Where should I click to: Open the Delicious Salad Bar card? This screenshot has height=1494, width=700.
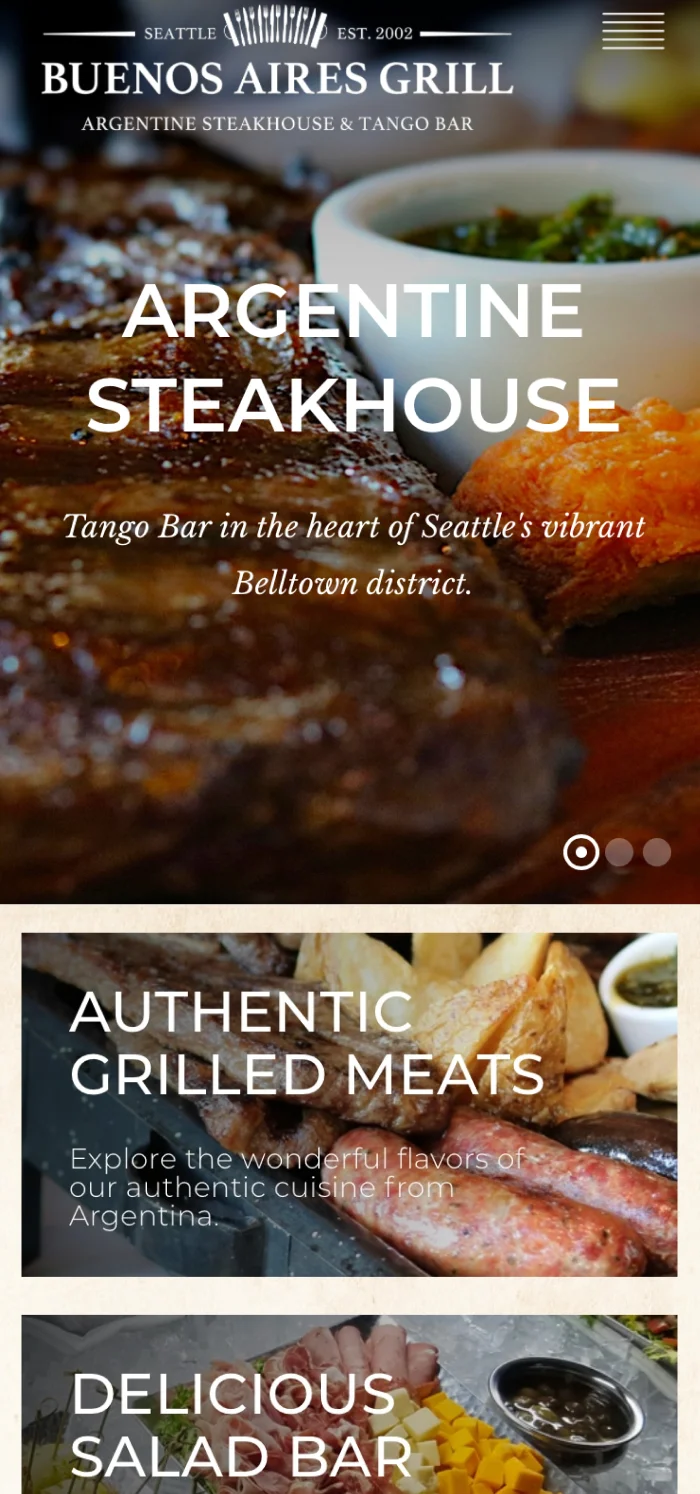pos(349,1404)
